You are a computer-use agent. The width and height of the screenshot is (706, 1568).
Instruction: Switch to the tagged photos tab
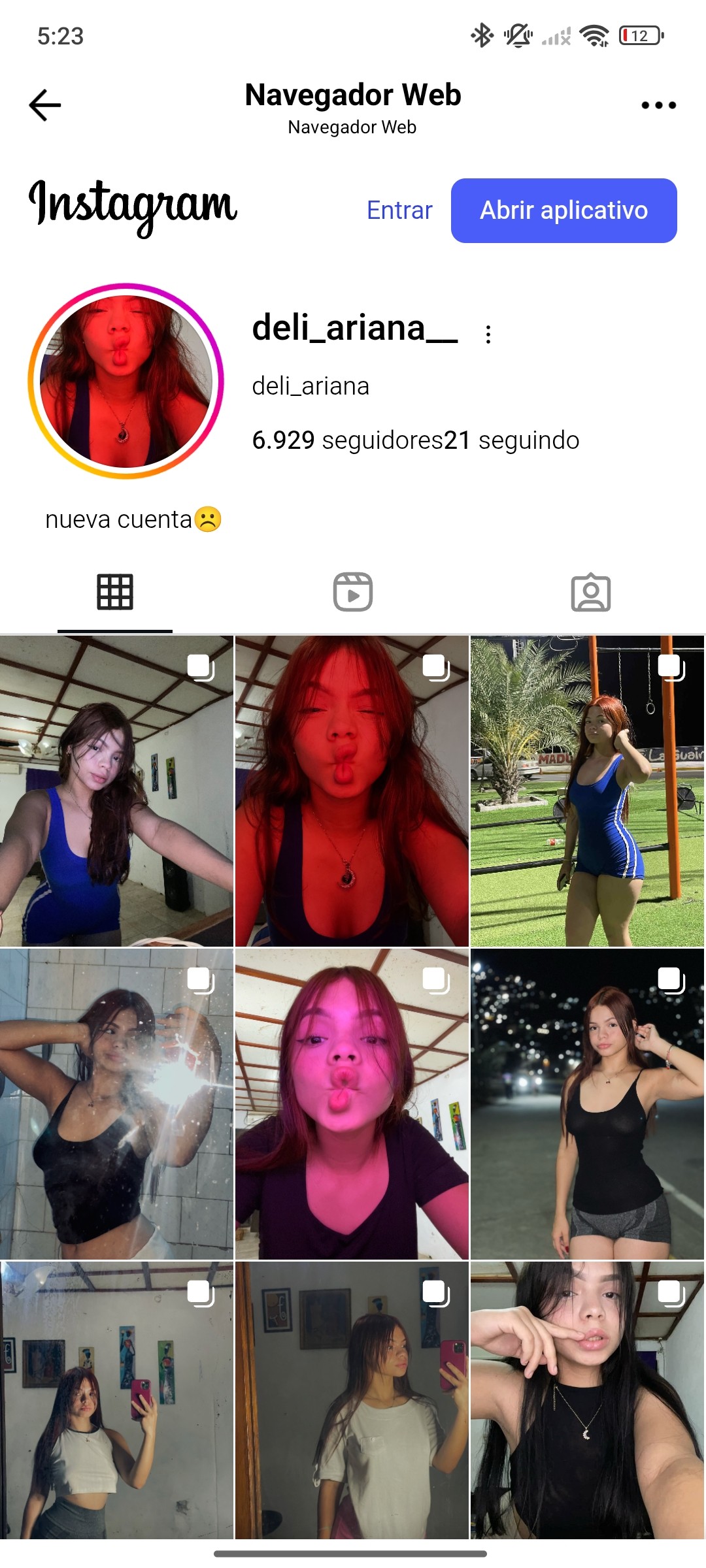click(590, 593)
